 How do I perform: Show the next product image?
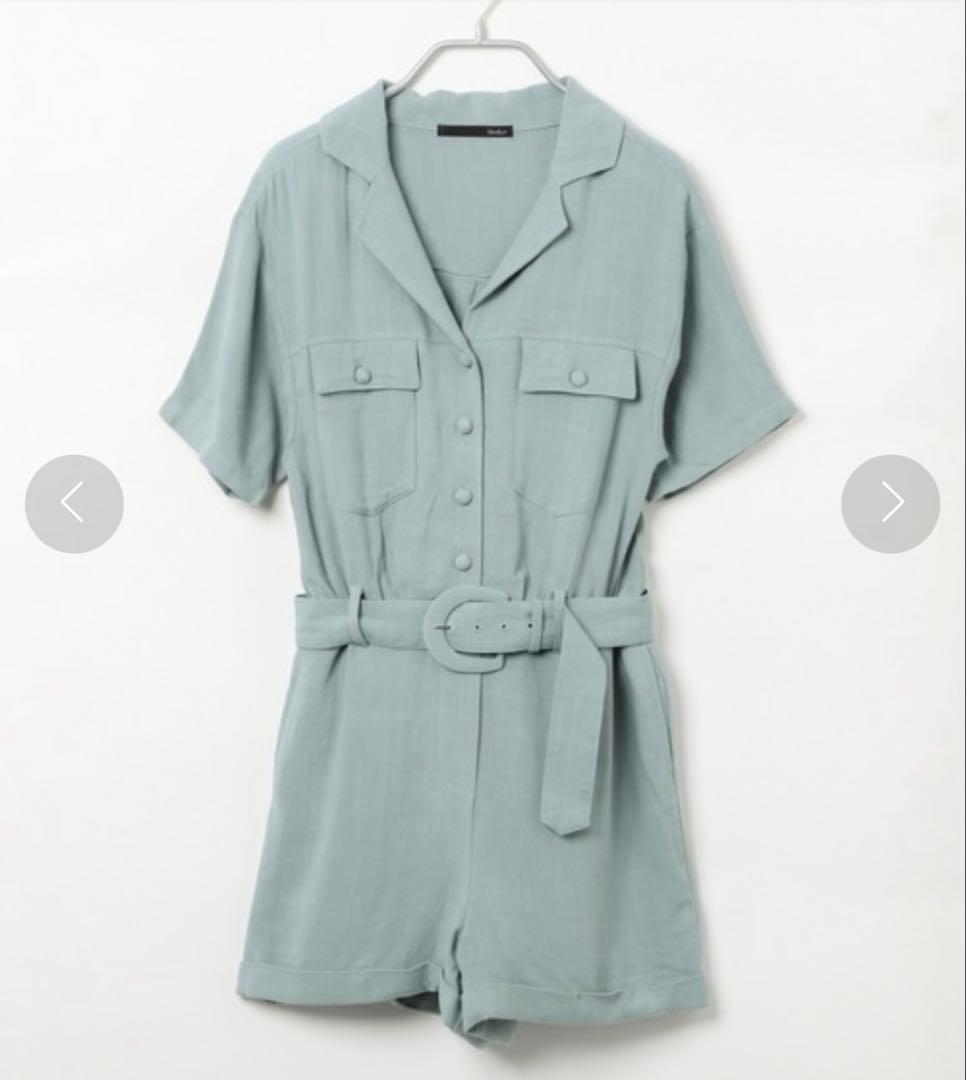[x=890, y=503]
